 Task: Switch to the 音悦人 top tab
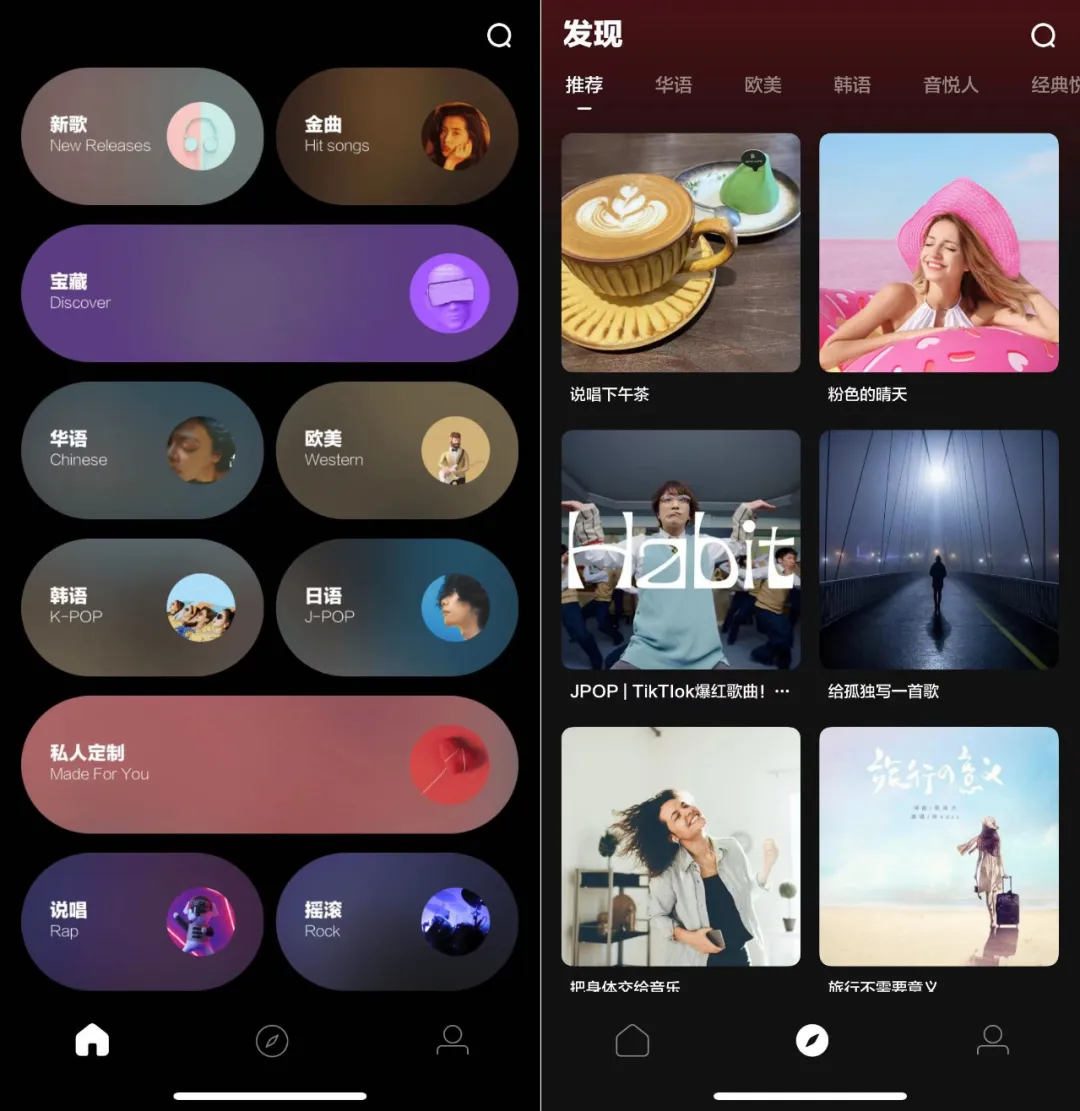(x=950, y=85)
